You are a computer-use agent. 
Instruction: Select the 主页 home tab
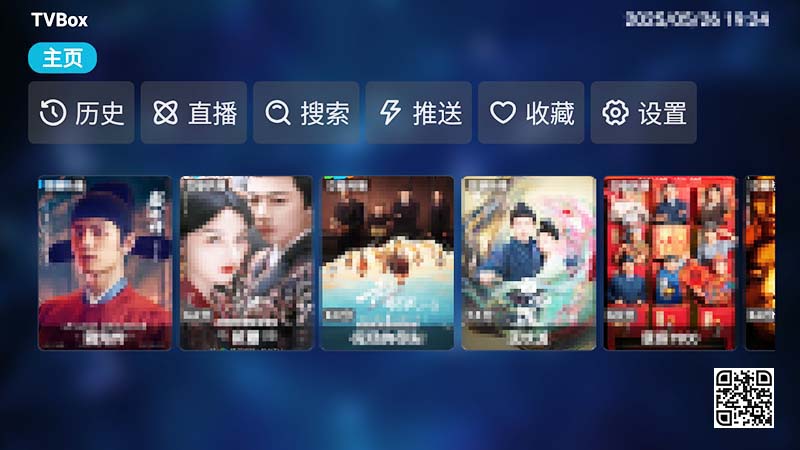point(62,59)
